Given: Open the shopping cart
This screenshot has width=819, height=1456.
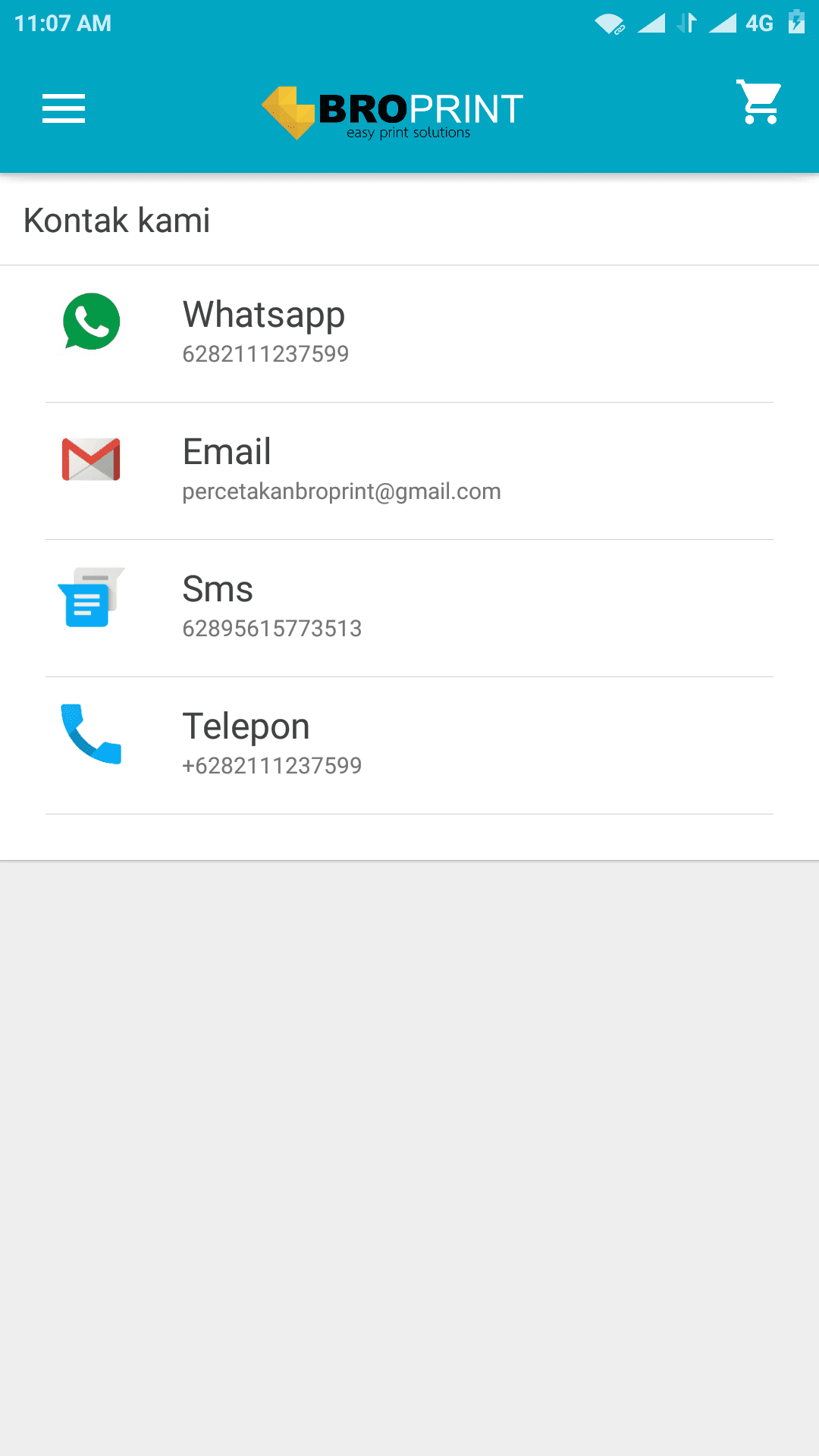Looking at the screenshot, I should pos(759,102).
